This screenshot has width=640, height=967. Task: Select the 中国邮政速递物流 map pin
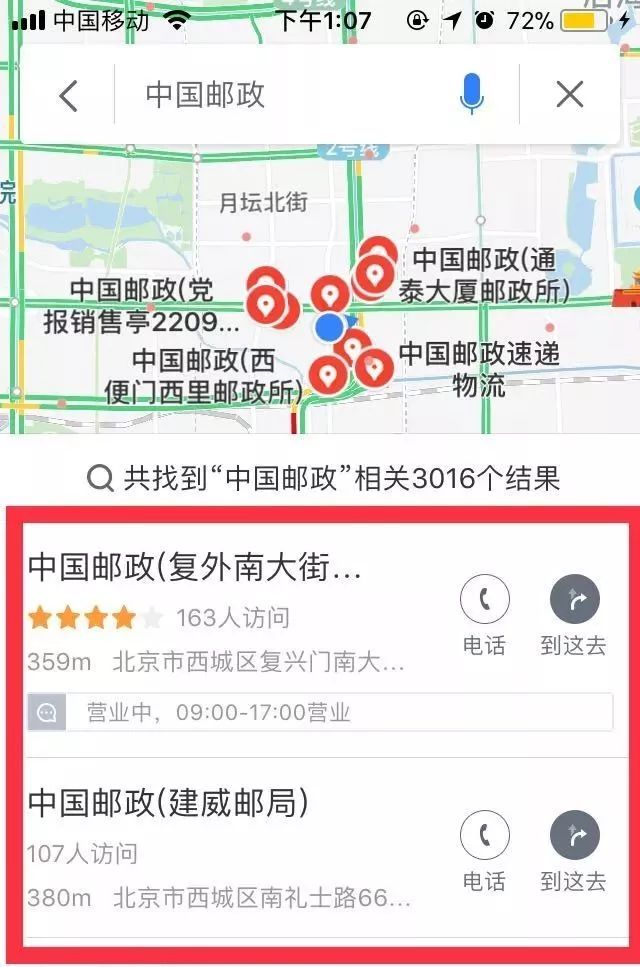pyautogui.click(x=375, y=366)
